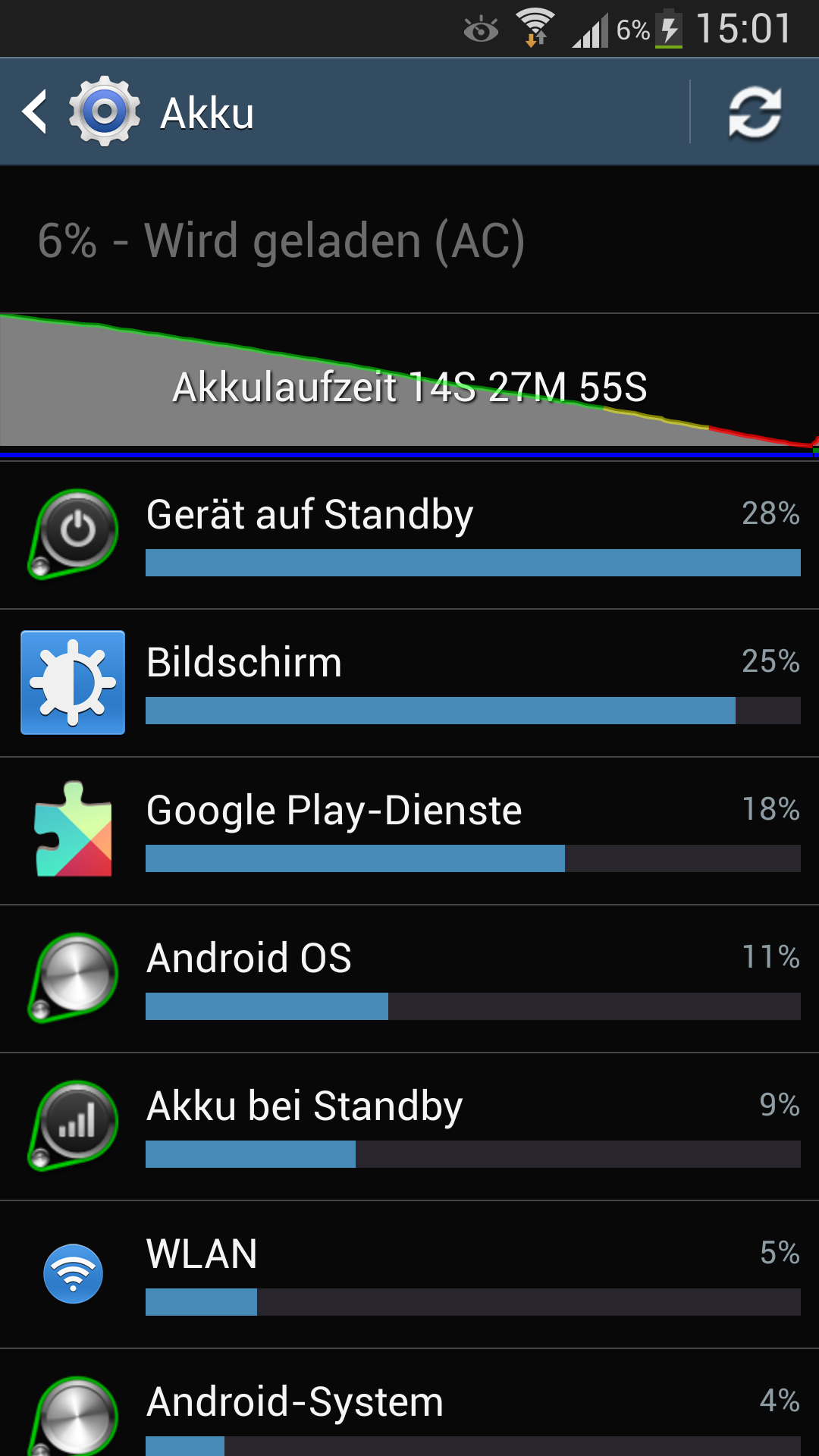Image resolution: width=819 pixels, height=1456 pixels.
Task: Open the Akku bei Standby entry
Action: [x=409, y=1126]
